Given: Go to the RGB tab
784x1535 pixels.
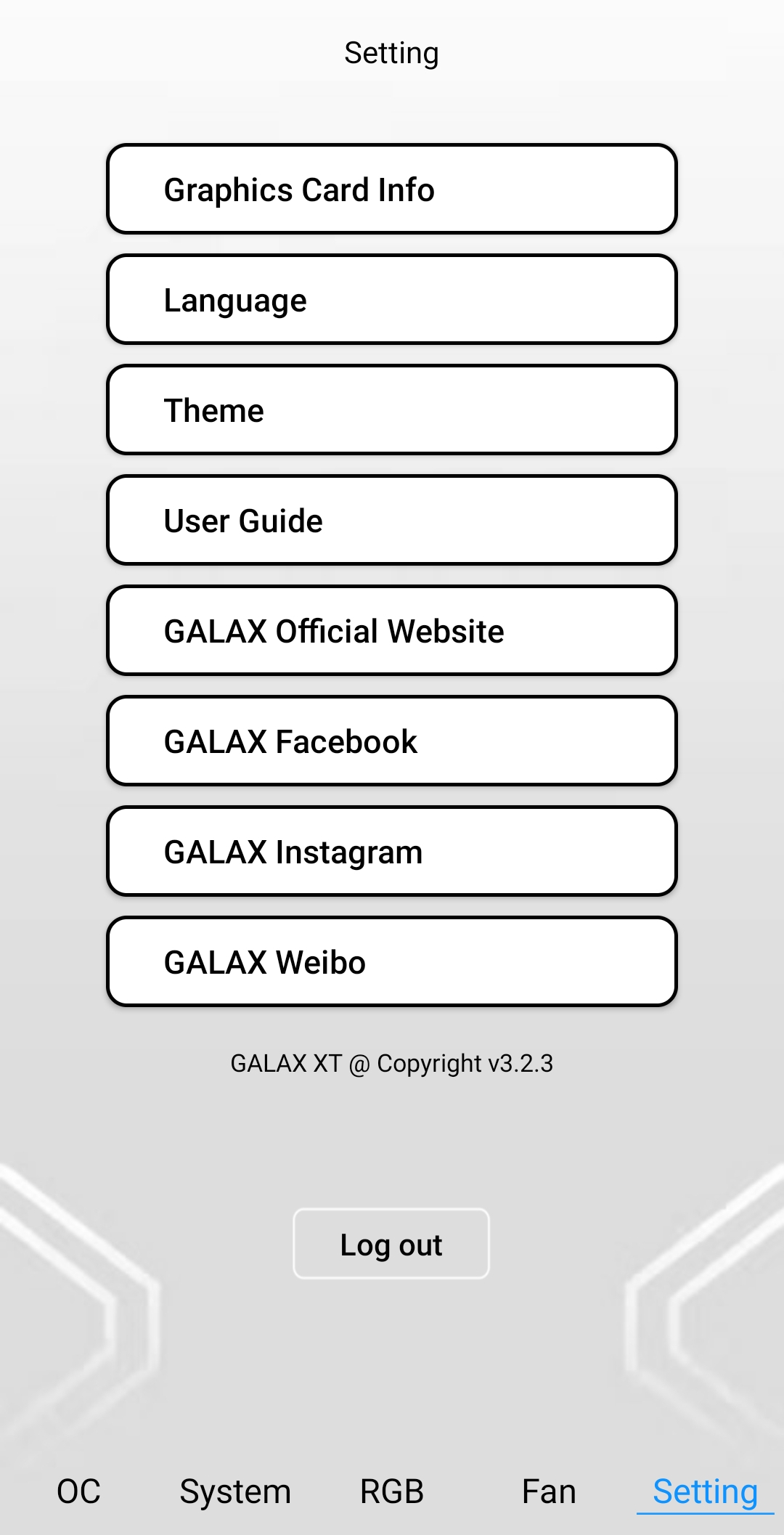Looking at the screenshot, I should point(392,1491).
